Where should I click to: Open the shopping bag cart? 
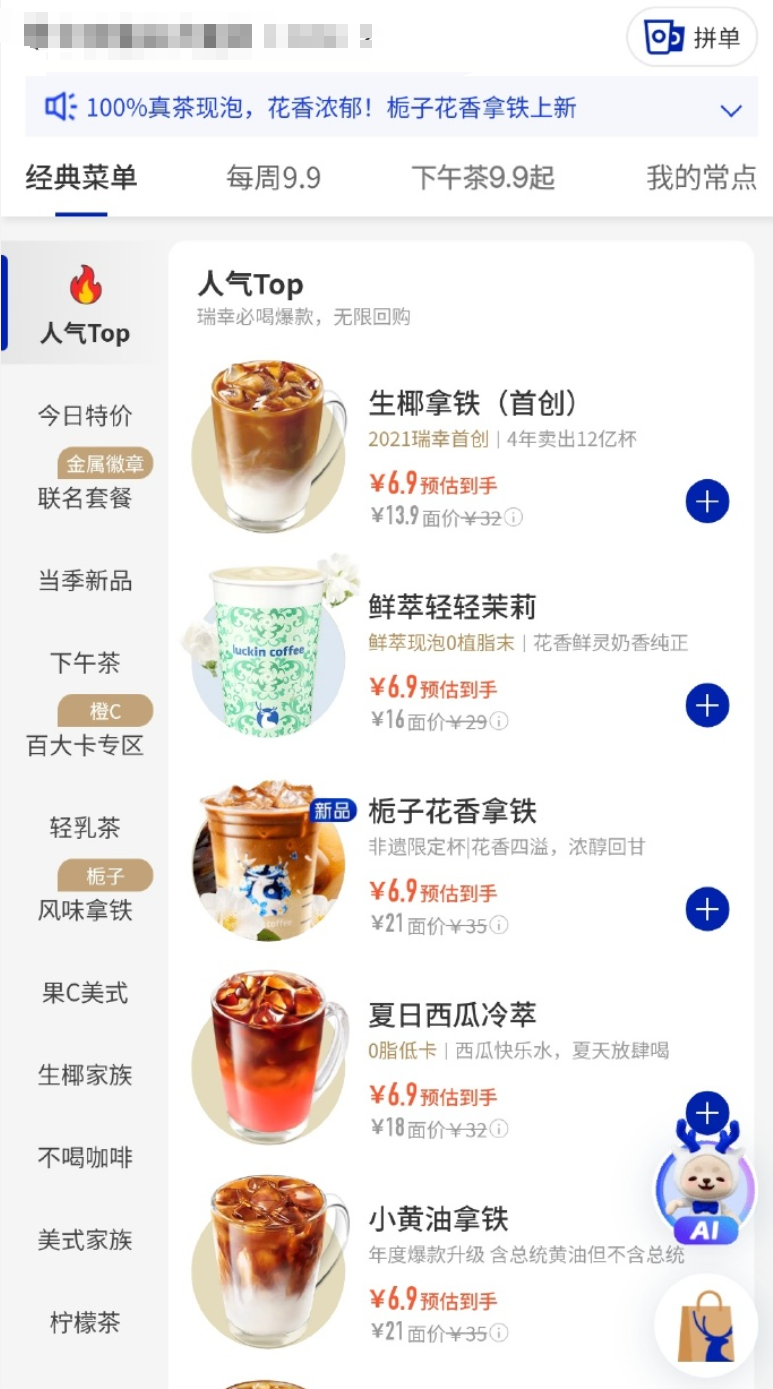coord(706,1326)
